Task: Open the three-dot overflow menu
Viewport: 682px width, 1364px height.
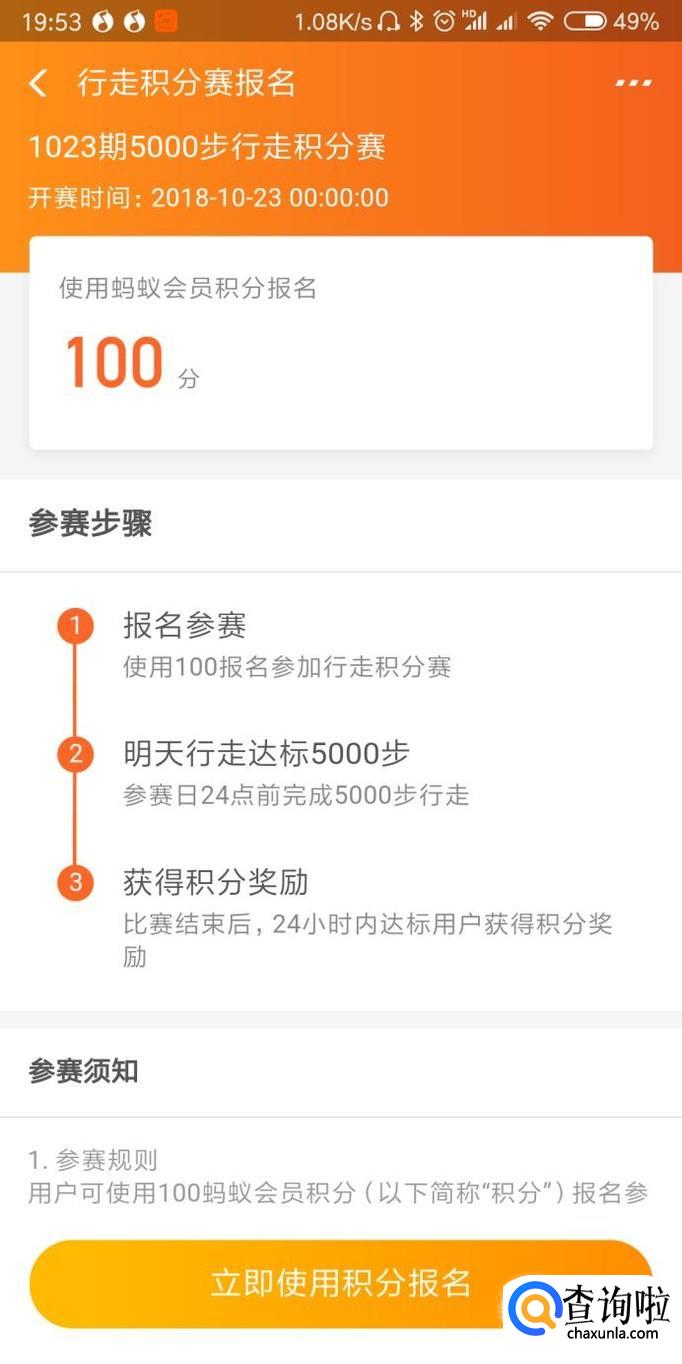Action: (633, 84)
